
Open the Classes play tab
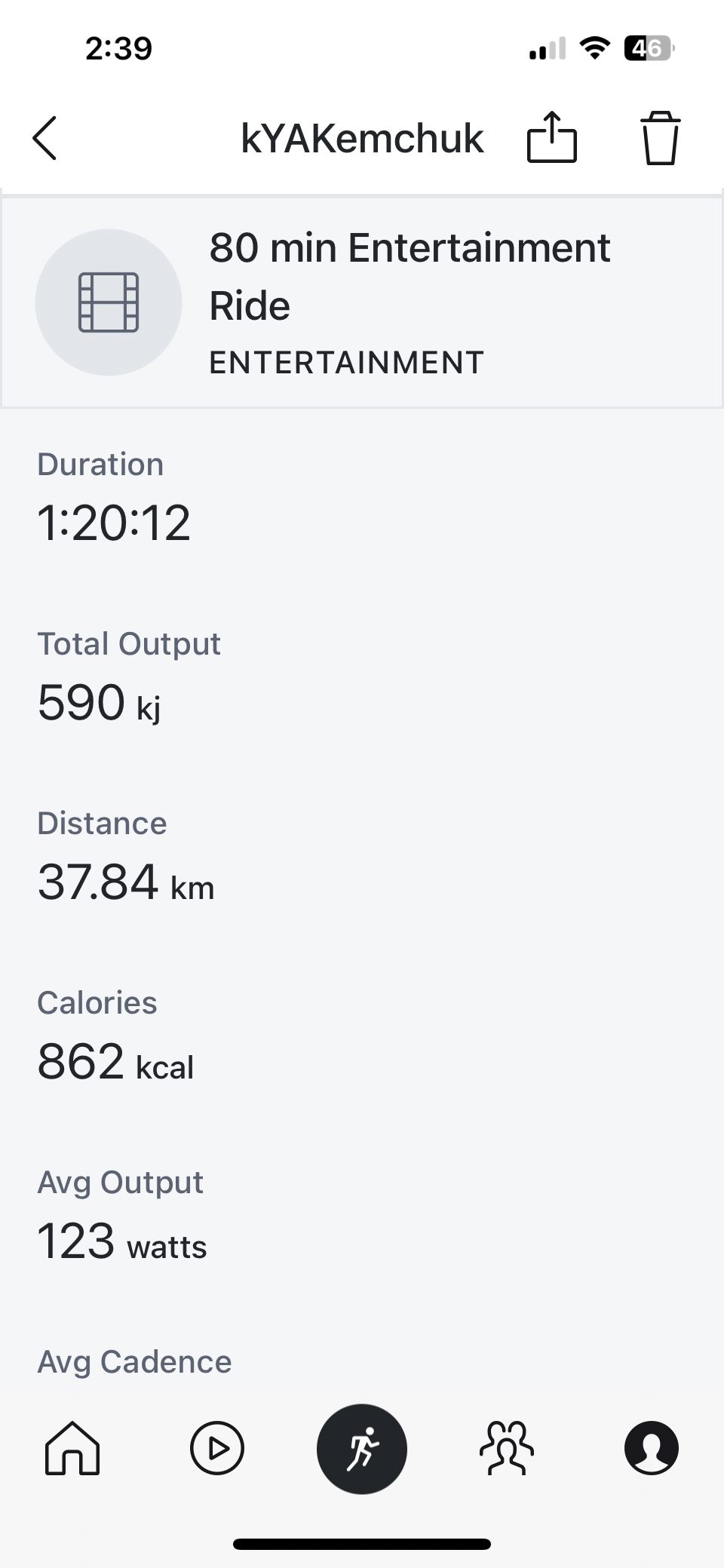click(x=217, y=1448)
